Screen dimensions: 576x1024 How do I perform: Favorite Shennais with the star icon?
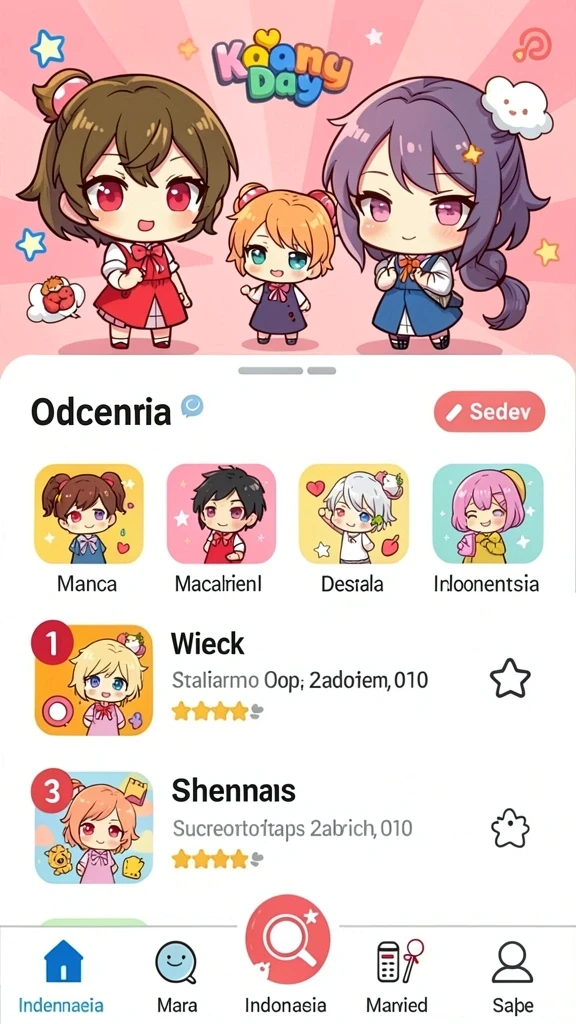[x=509, y=828]
